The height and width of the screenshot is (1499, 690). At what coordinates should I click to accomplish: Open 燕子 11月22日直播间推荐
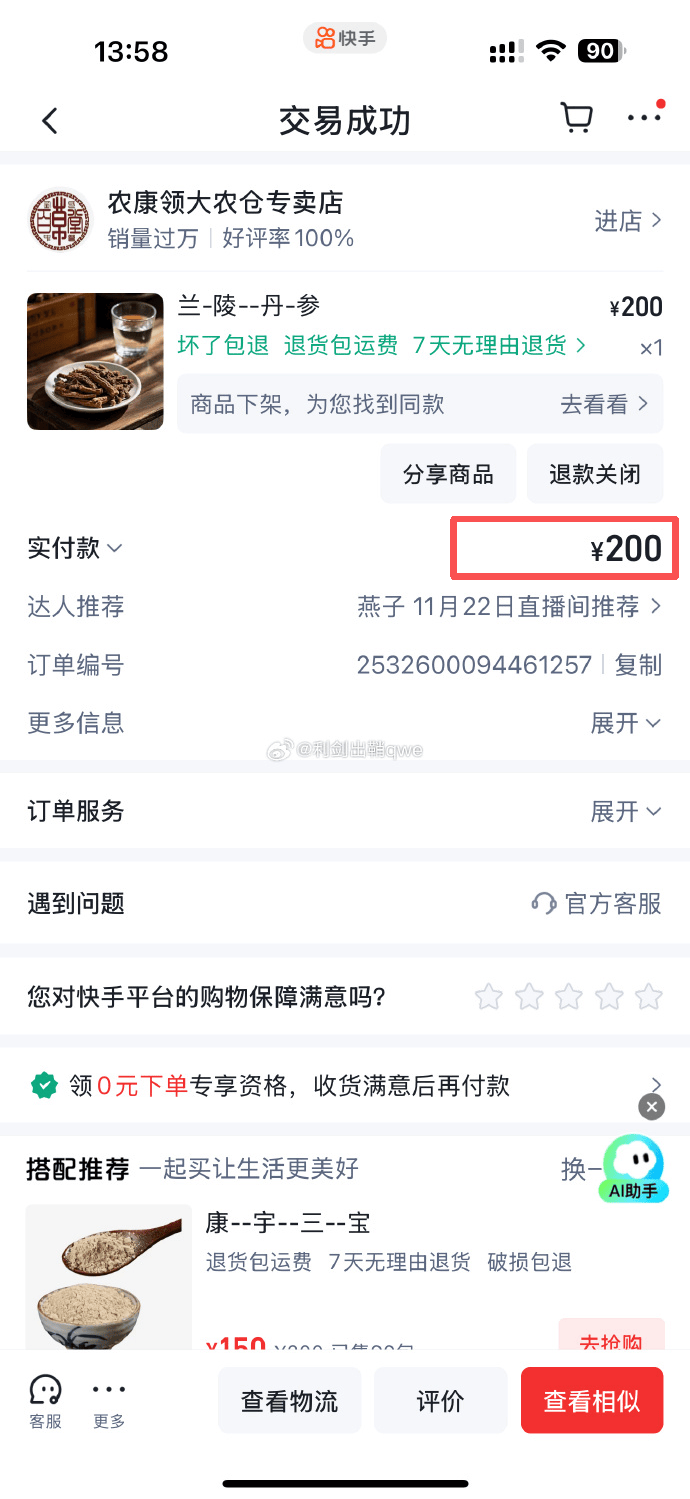[509, 606]
